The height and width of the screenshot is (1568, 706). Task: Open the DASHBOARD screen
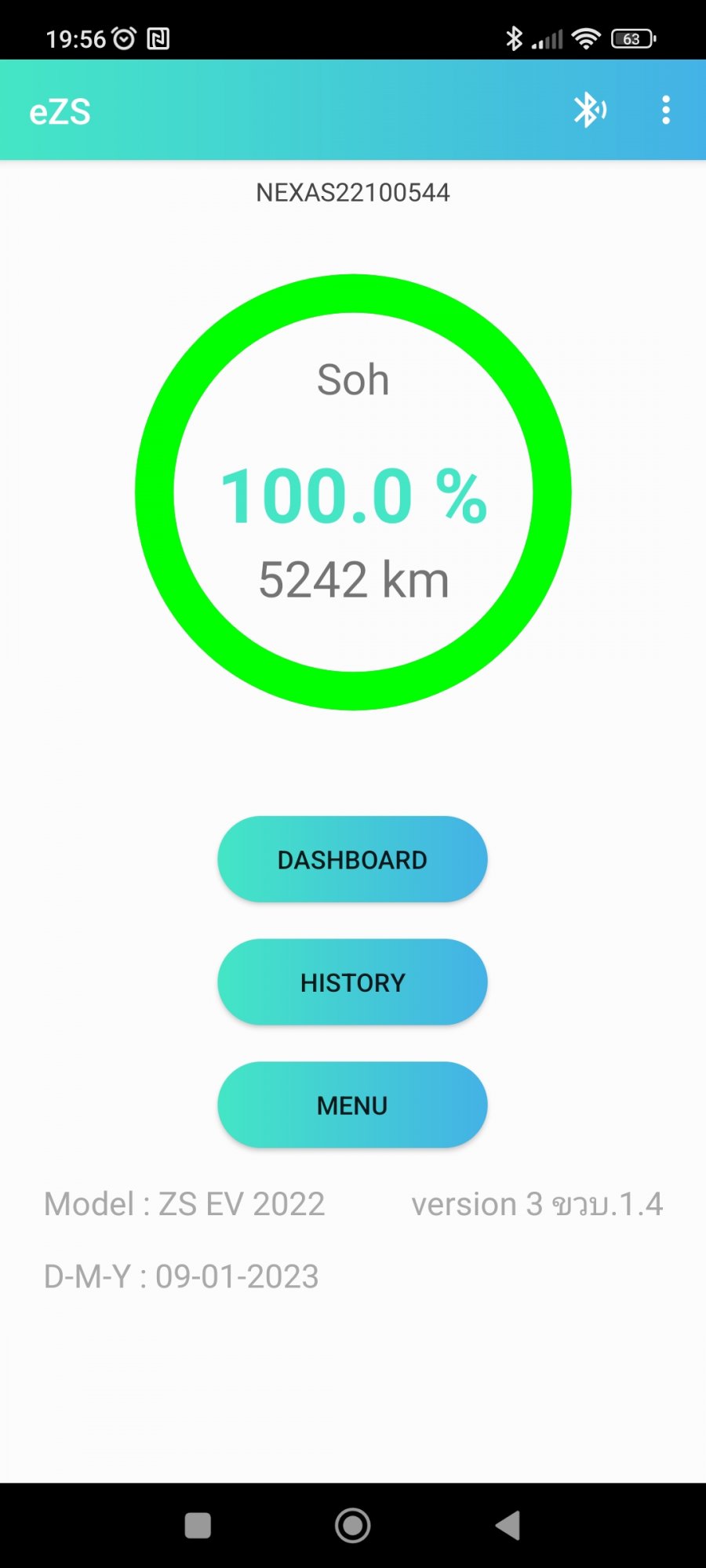coord(352,859)
